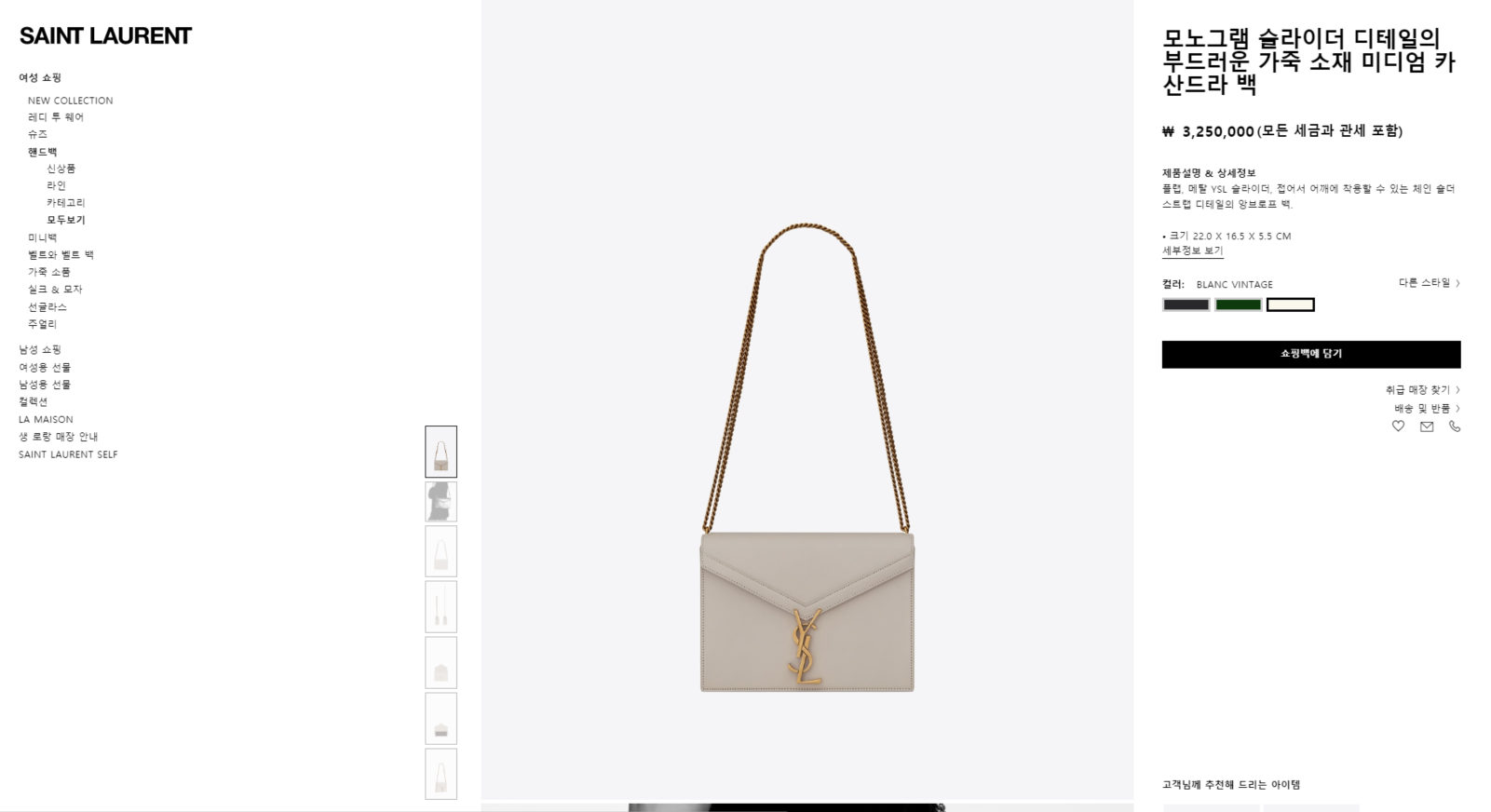The image size is (1491, 812).
Task: Open LA MAISON page
Action: pyautogui.click(x=46, y=419)
